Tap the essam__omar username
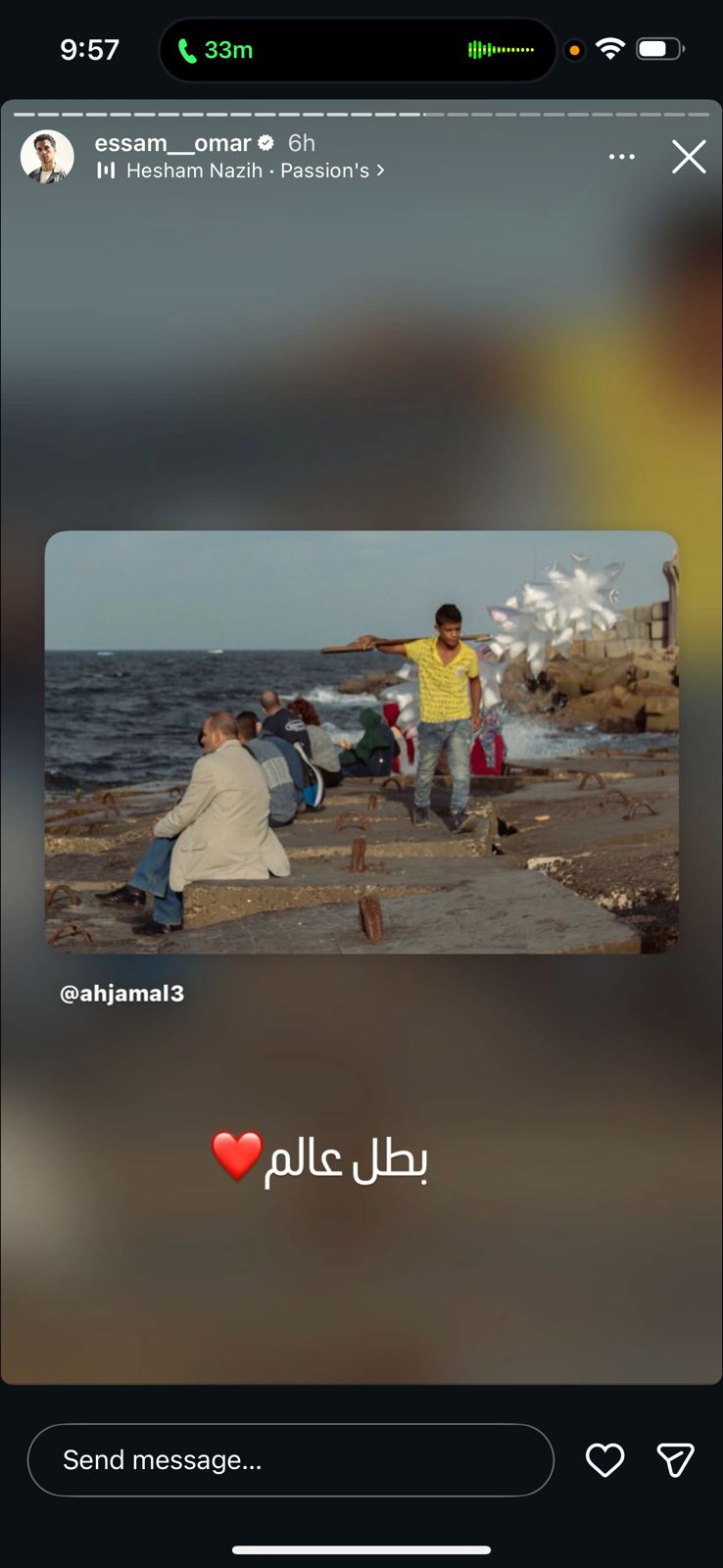Screen dimensions: 723x1568 [173, 143]
